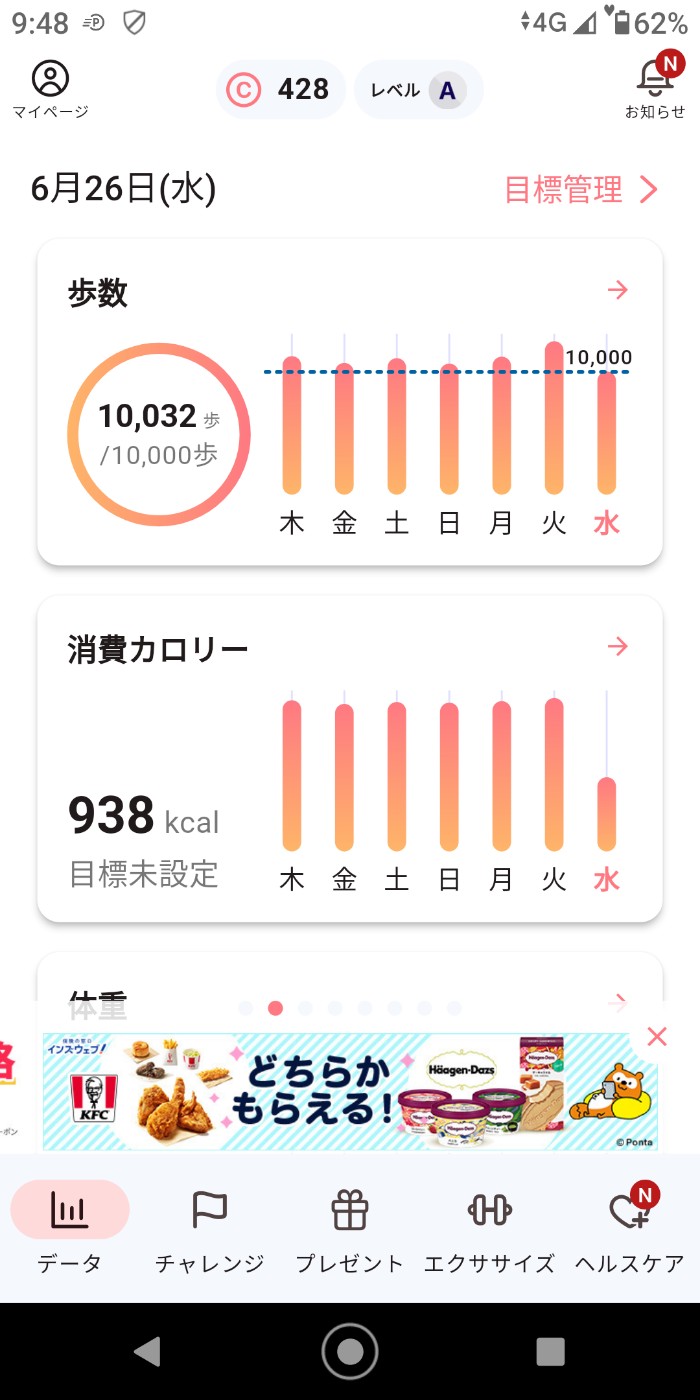The height and width of the screenshot is (1400, 700).
Task: Tap the 428 coin balance chip
Action: pos(281,90)
